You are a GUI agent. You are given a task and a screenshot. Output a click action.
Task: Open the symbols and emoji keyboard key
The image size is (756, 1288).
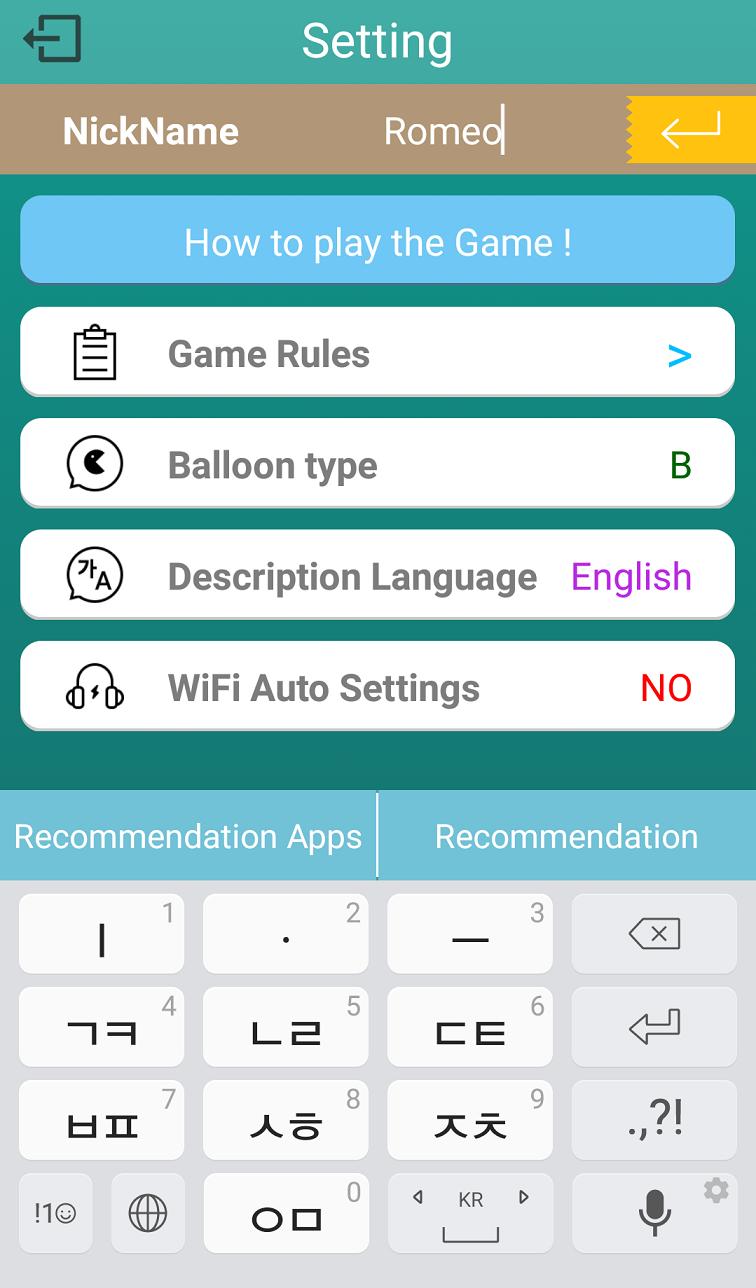tap(56, 1213)
